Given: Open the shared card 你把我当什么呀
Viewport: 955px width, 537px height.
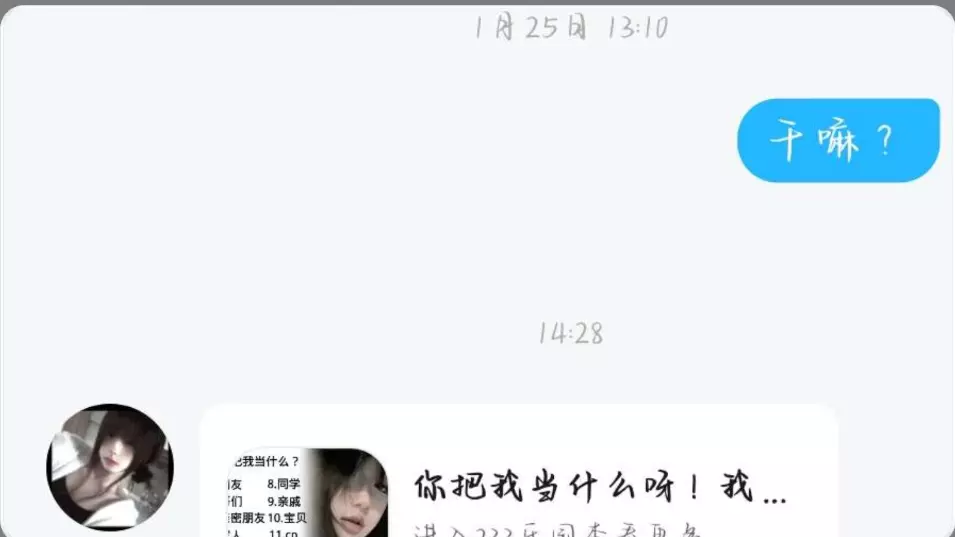Looking at the screenshot, I should point(519,471).
